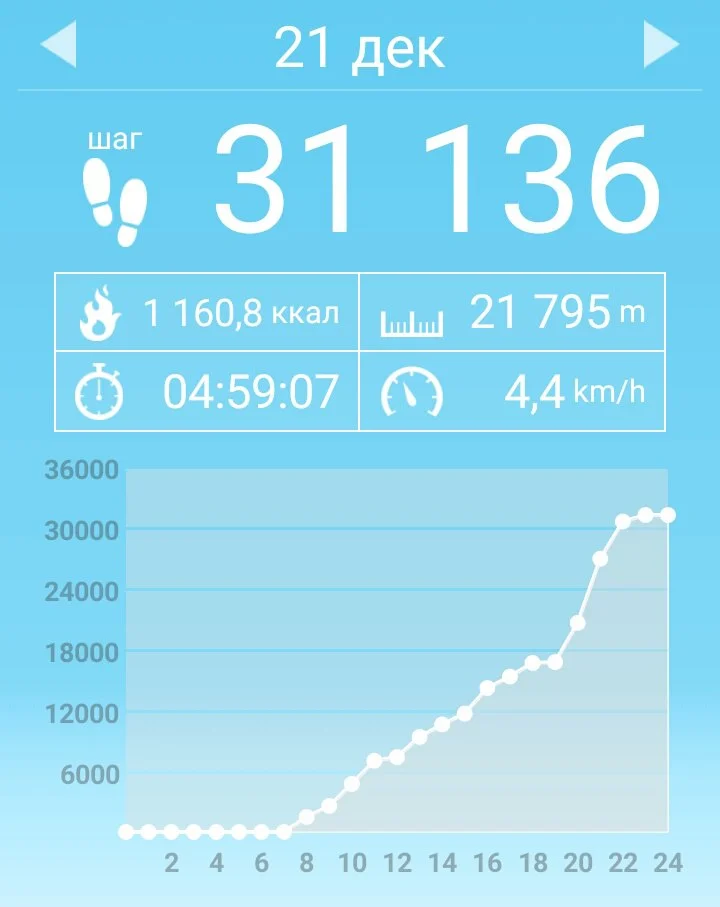
Task: Open the 21 дек date picker
Action: [359, 47]
